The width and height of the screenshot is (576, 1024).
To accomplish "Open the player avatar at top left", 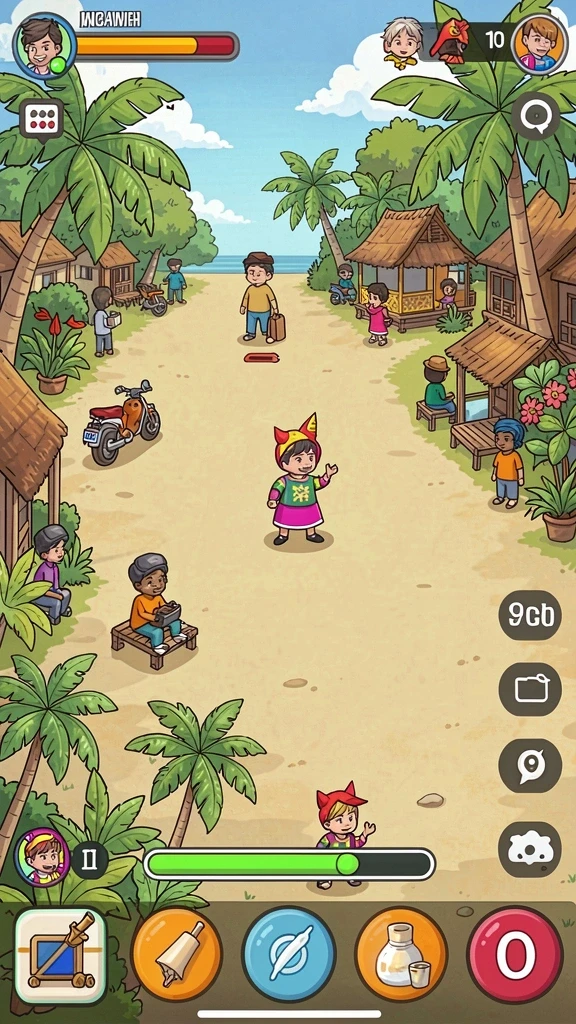I will coord(45,46).
